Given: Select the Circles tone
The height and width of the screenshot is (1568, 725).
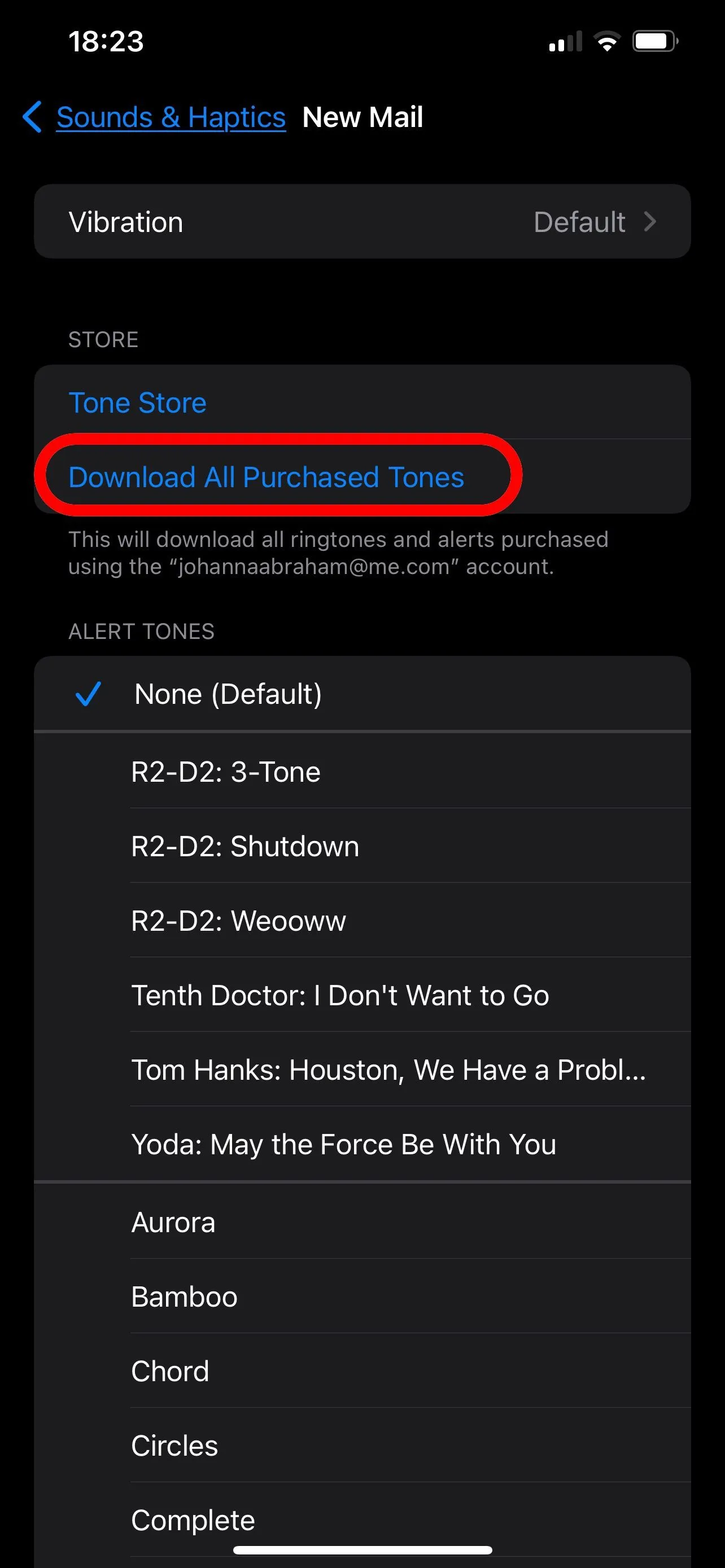Looking at the screenshot, I should click(x=174, y=1446).
